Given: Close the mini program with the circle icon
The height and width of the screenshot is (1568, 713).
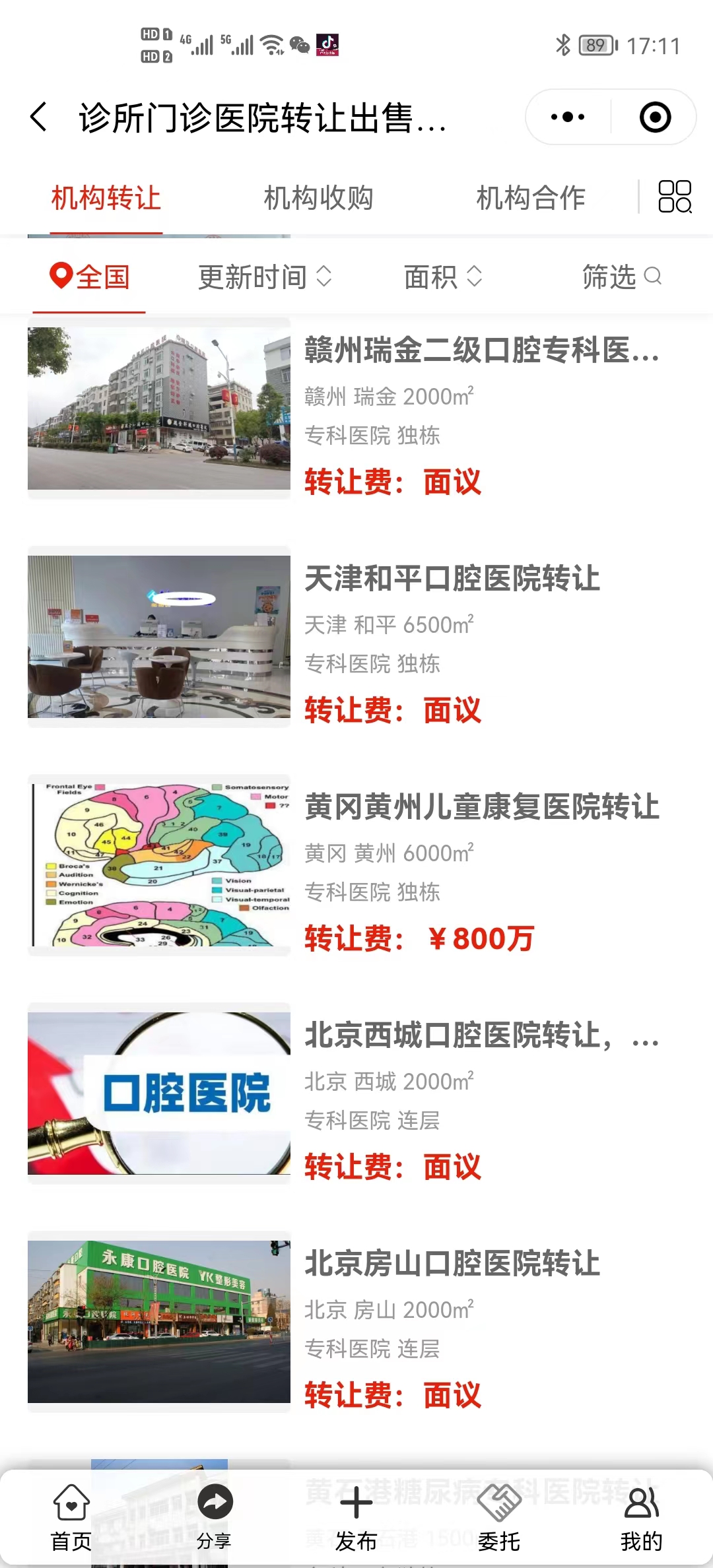Looking at the screenshot, I should coord(655,117).
